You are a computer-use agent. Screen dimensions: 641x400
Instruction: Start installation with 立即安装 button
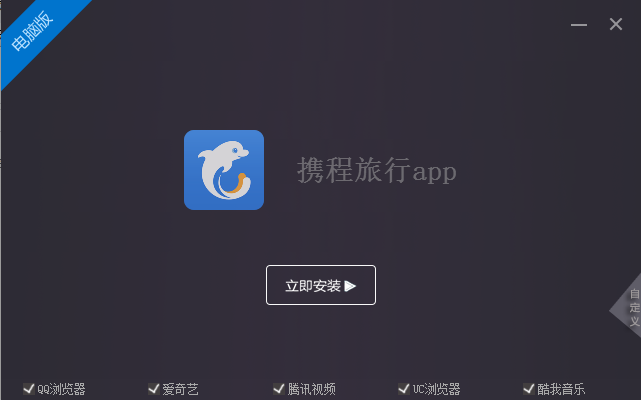coord(321,285)
